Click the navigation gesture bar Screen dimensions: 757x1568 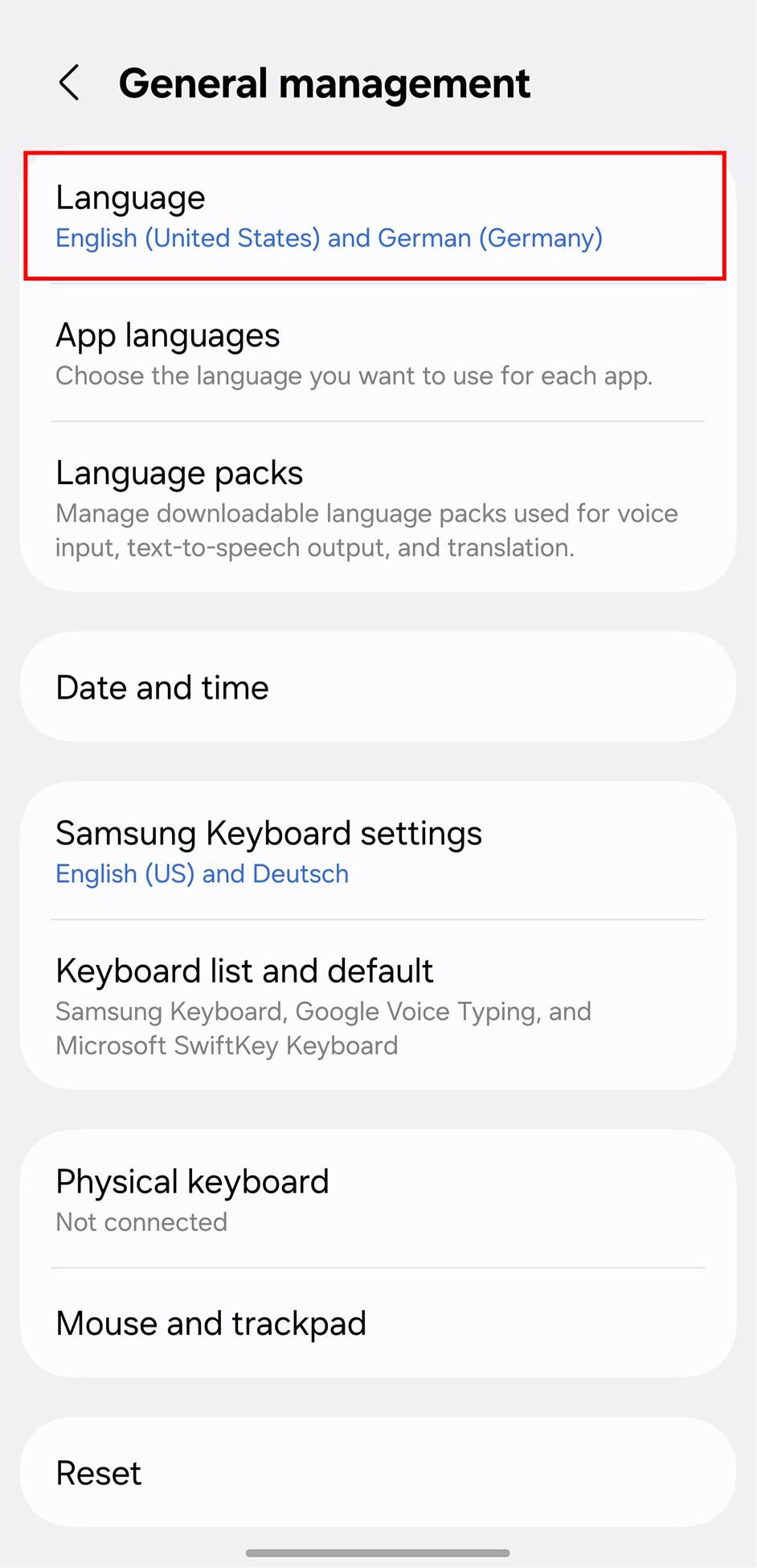378,1552
